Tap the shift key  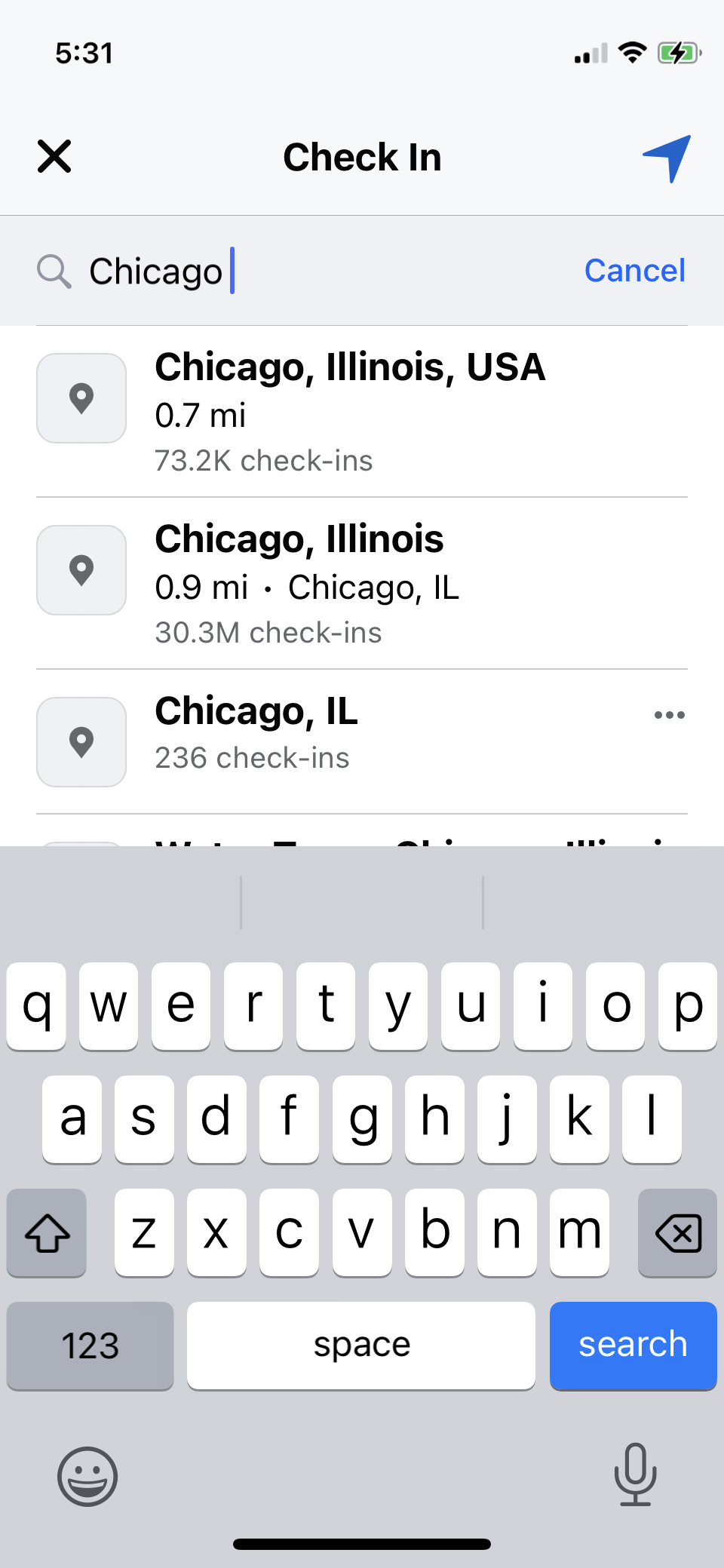(47, 1233)
